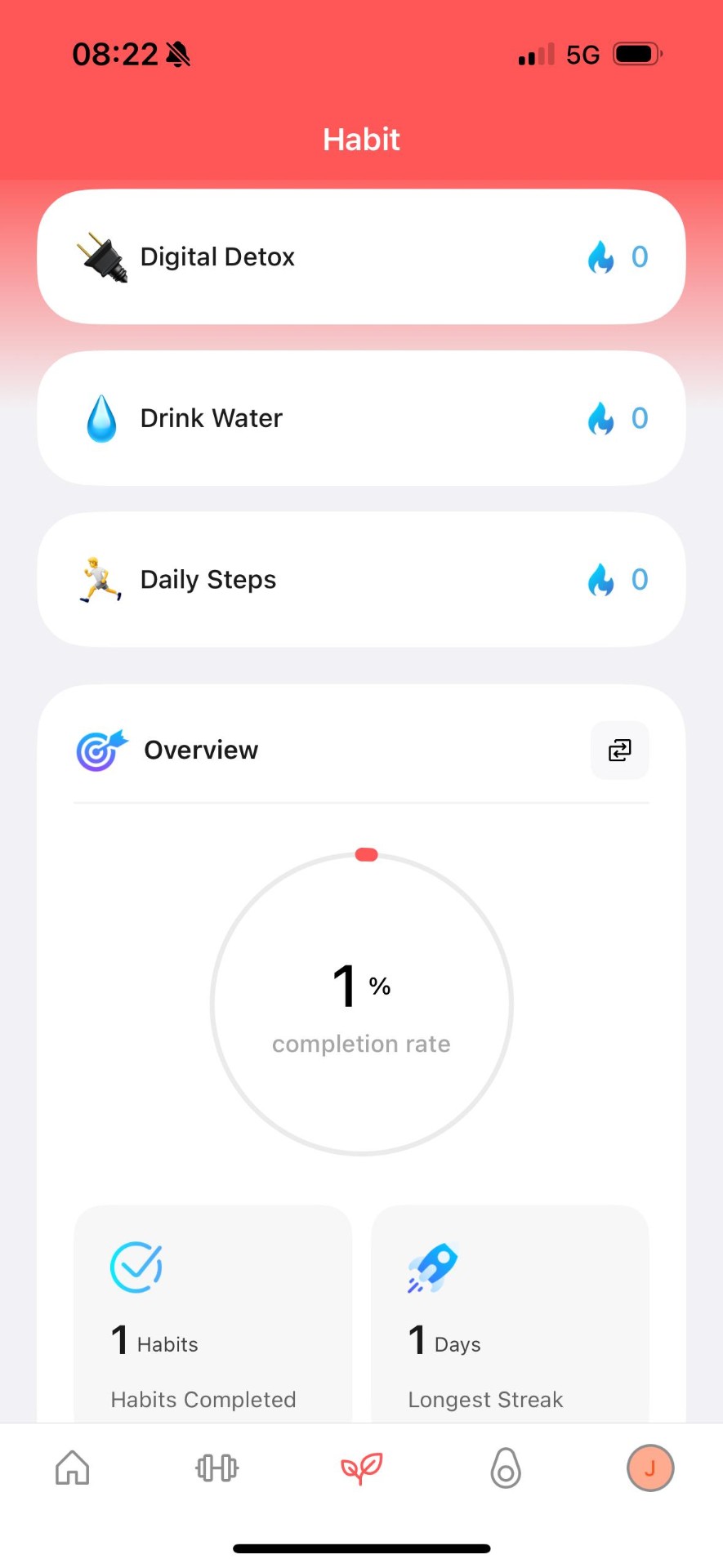The height and width of the screenshot is (1568, 723).
Task: Go to the home tab
Action: 73,1468
